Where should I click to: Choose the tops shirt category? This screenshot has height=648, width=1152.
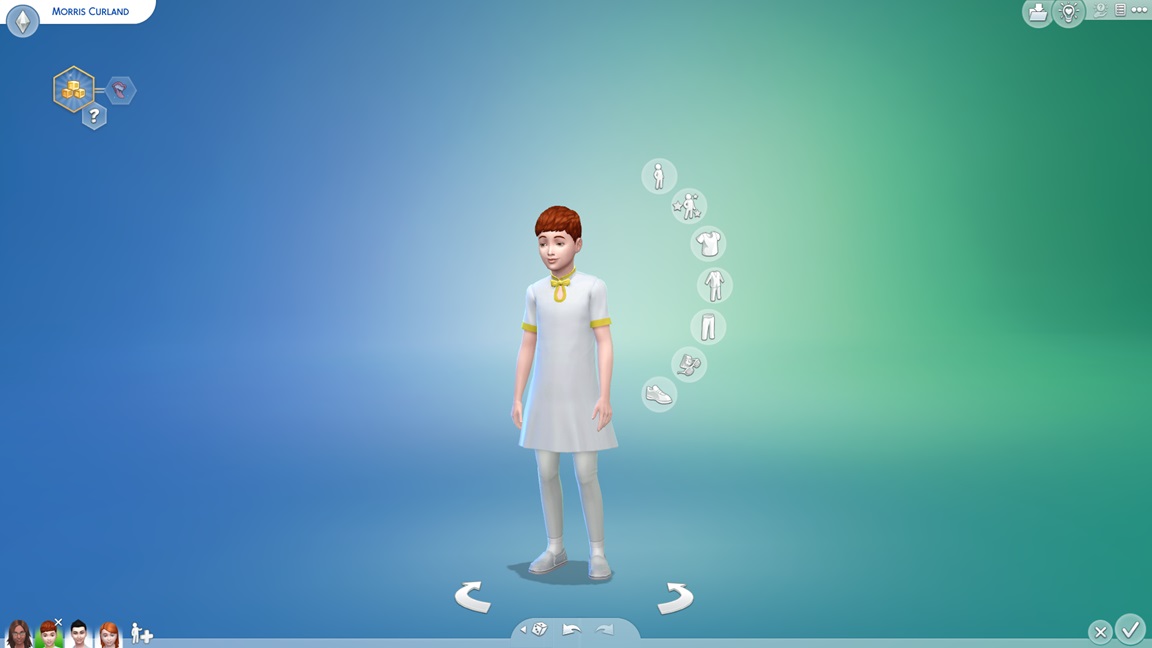coord(708,243)
